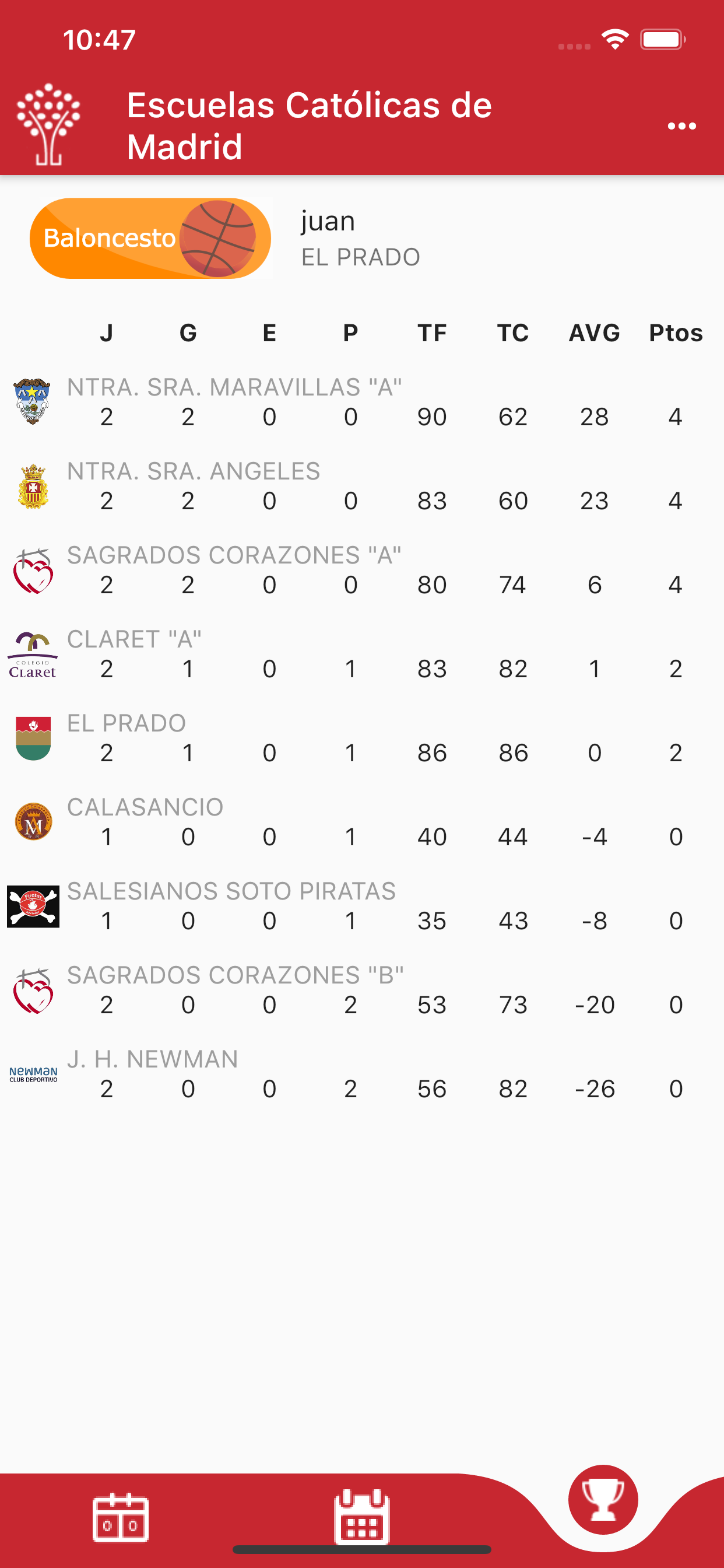Open the SAGRADOS CORAZONES "B" row
The image size is (724, 1568).
(362, 991)
